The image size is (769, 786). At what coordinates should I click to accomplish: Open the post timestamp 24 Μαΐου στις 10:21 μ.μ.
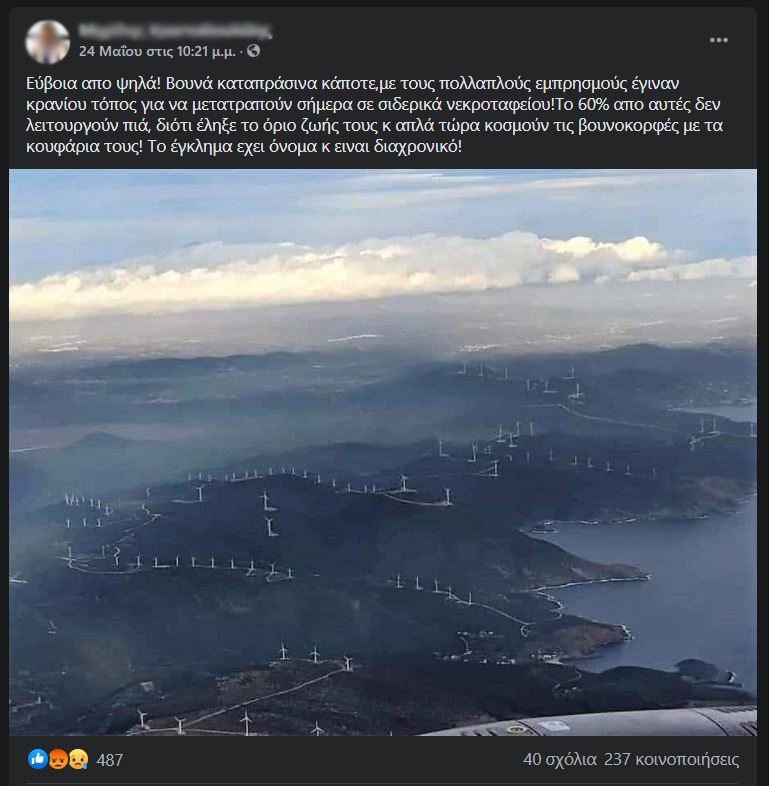pos(158,50)
